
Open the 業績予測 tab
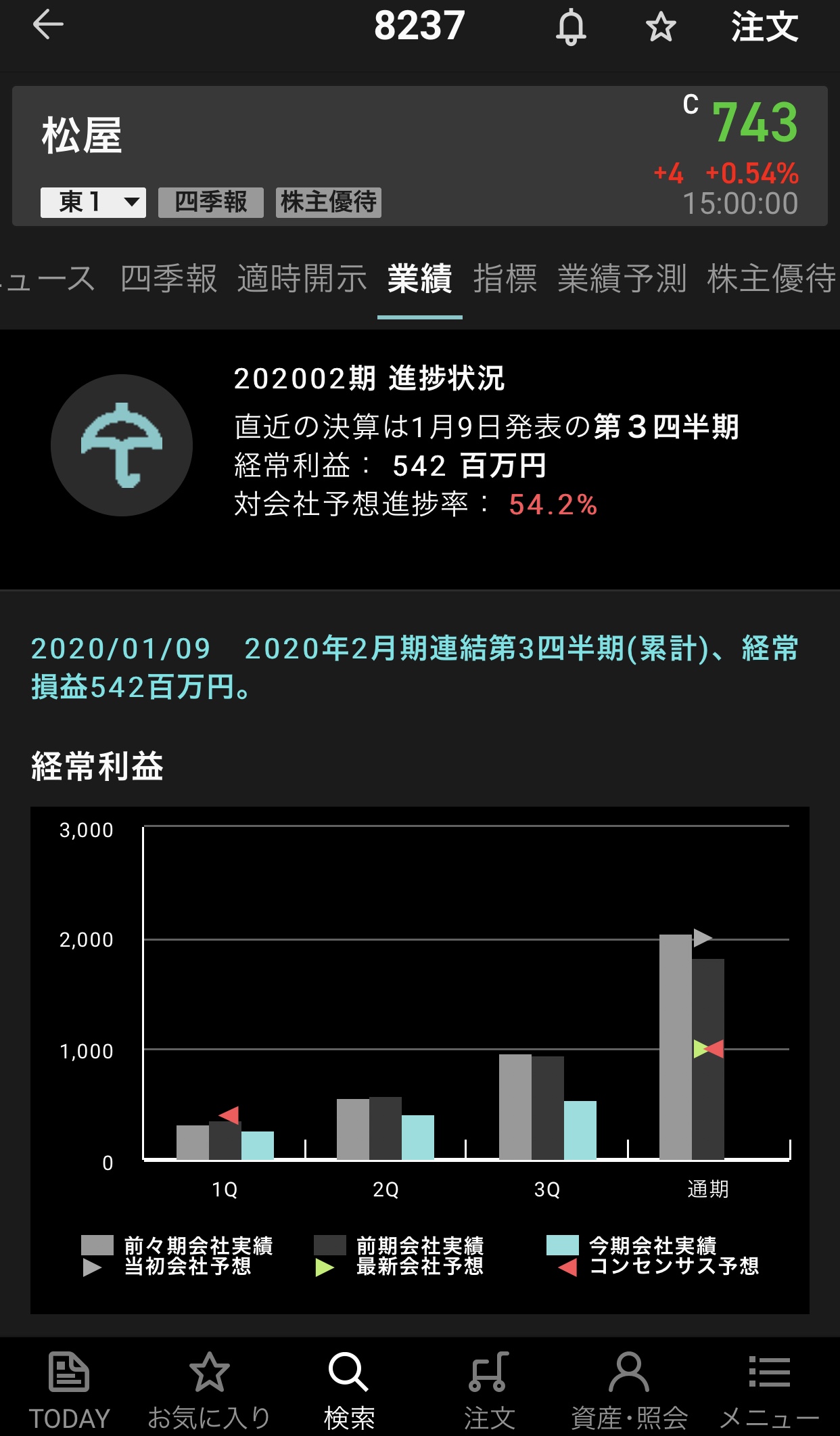(x=622, y=279)
